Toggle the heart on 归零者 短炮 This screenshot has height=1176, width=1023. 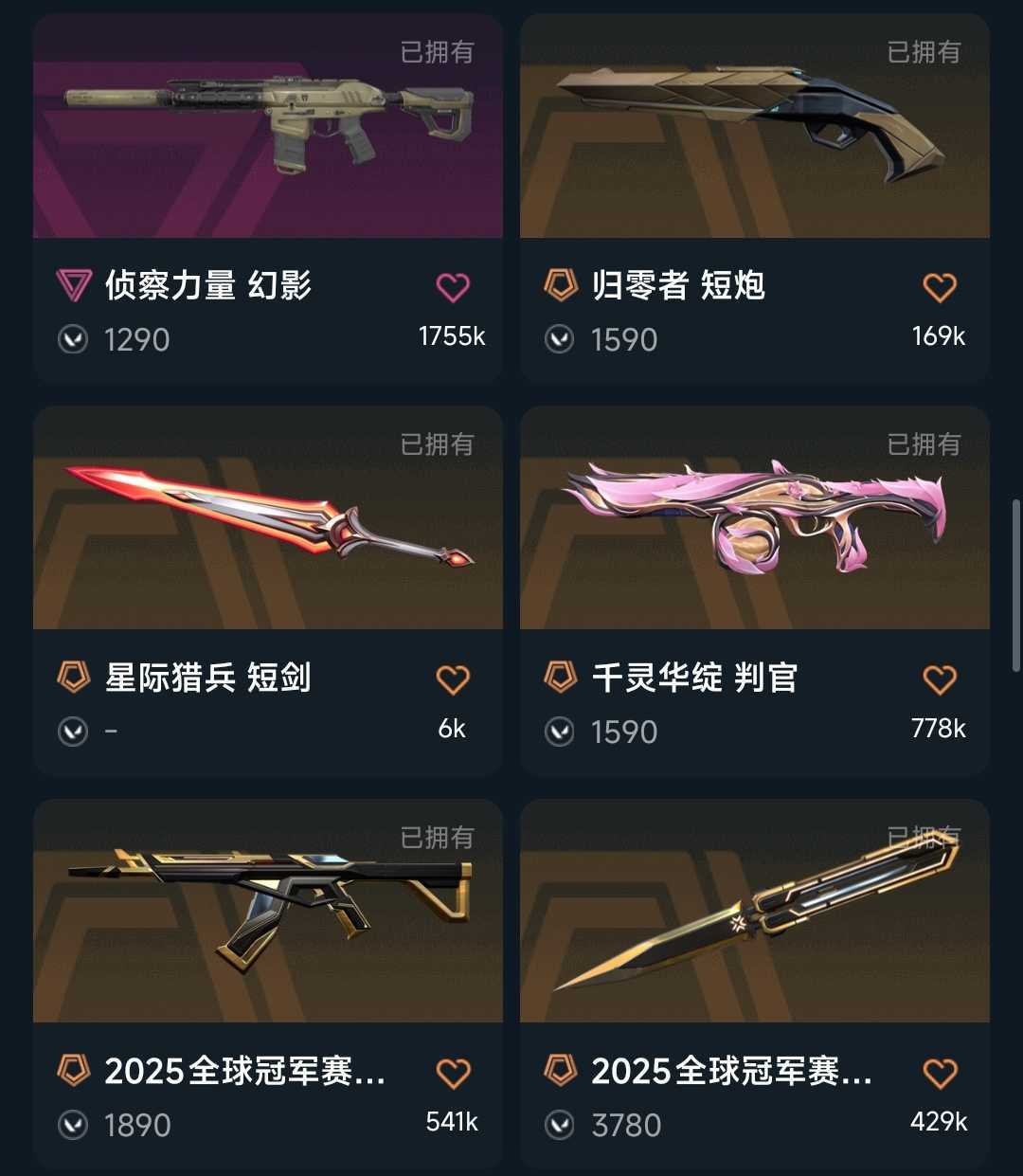(939, 285)
